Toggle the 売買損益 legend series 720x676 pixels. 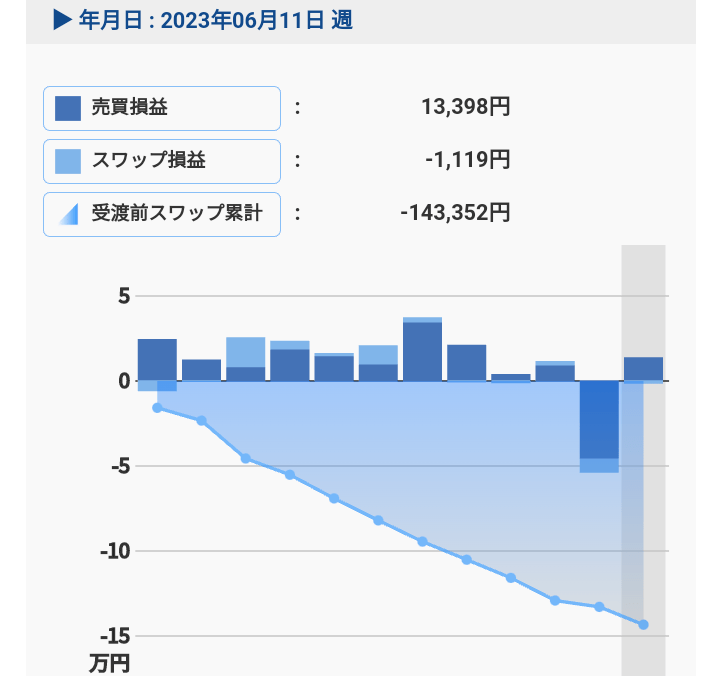coord(161,108)
